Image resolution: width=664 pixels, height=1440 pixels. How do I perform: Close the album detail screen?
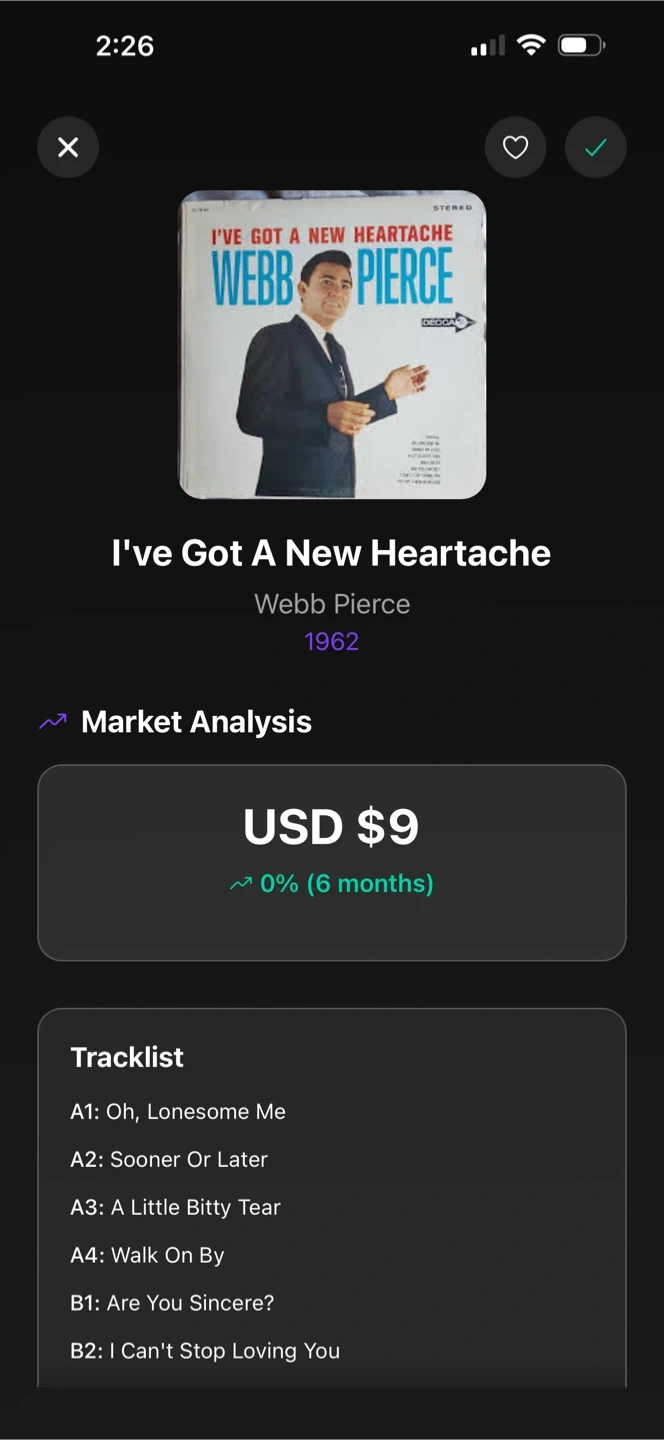(x=68, y=148)
